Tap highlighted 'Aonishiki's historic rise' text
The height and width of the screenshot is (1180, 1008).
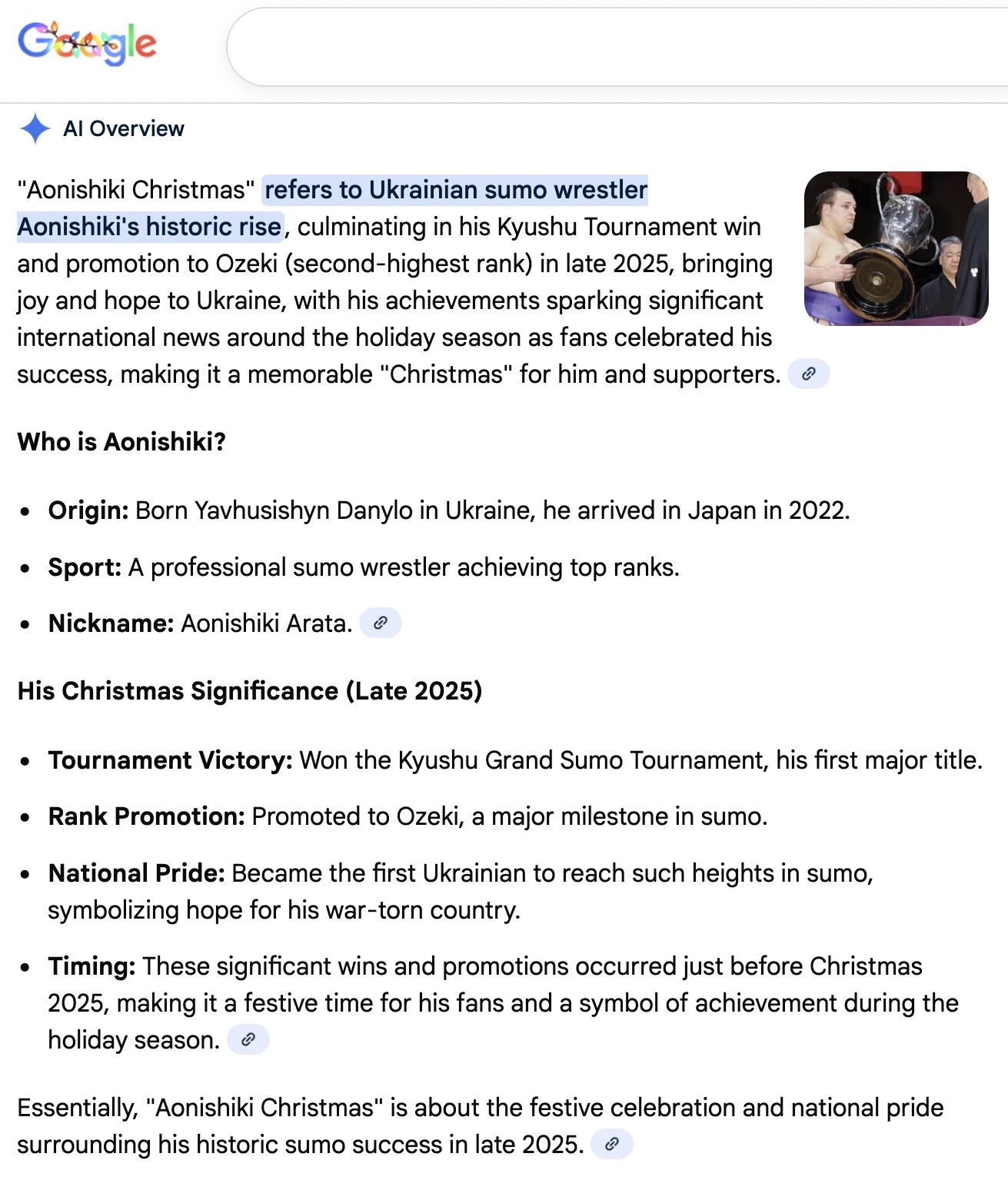click(150, 227)
